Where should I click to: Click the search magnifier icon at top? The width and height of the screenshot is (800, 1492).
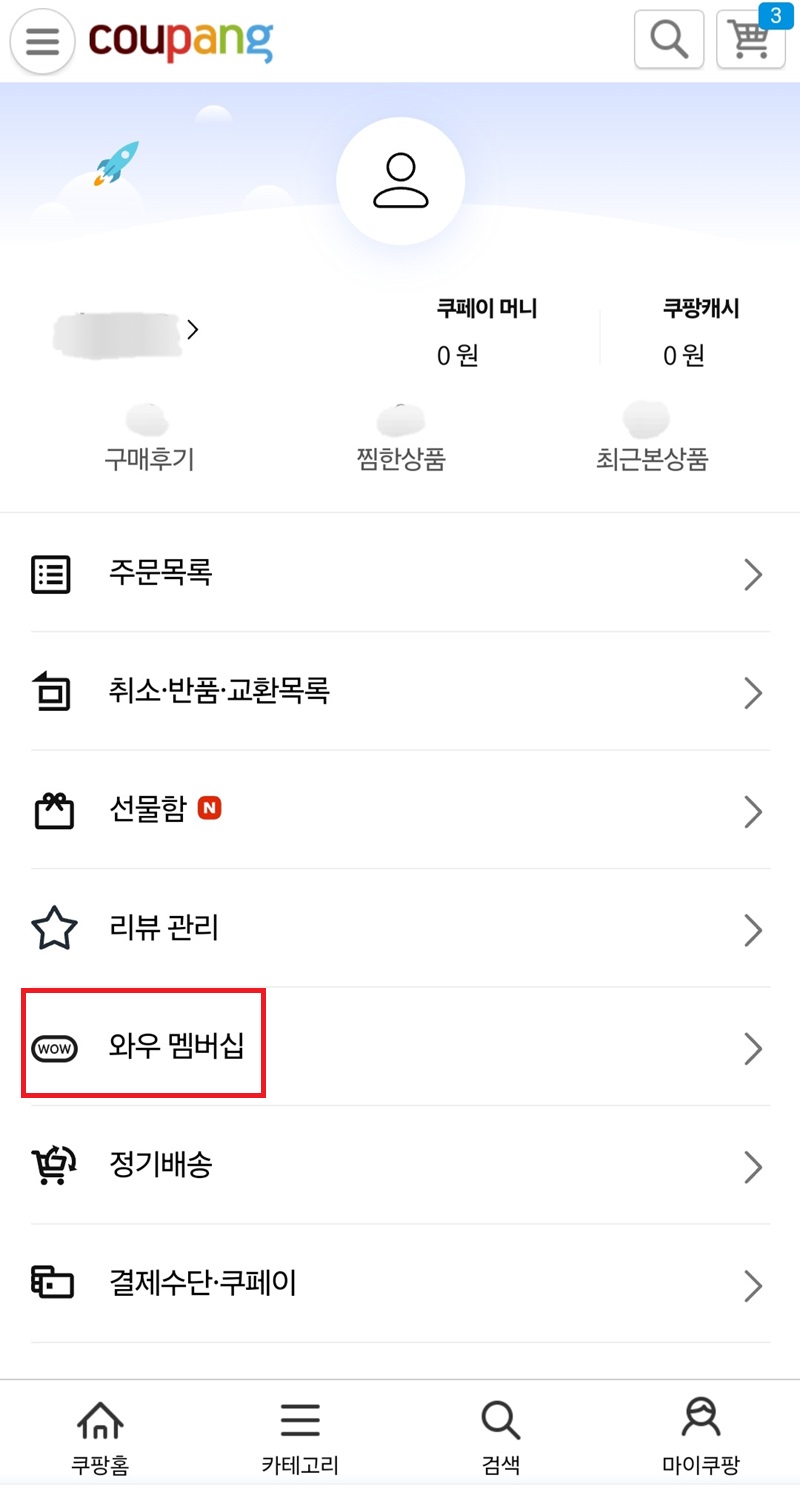[668, 40]
